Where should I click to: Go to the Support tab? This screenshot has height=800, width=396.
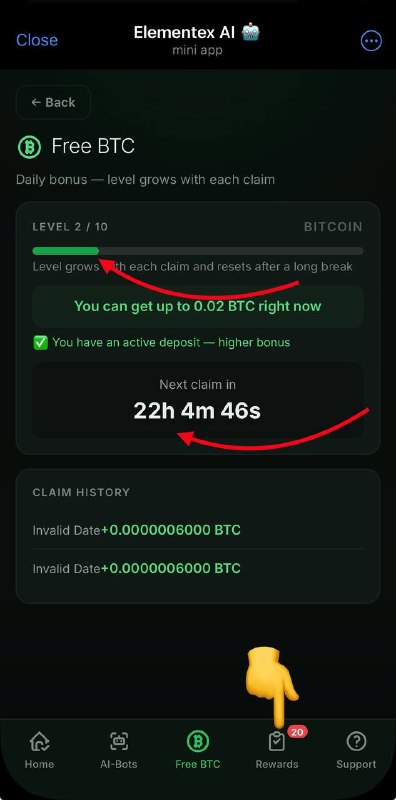[x=356, y=751]
